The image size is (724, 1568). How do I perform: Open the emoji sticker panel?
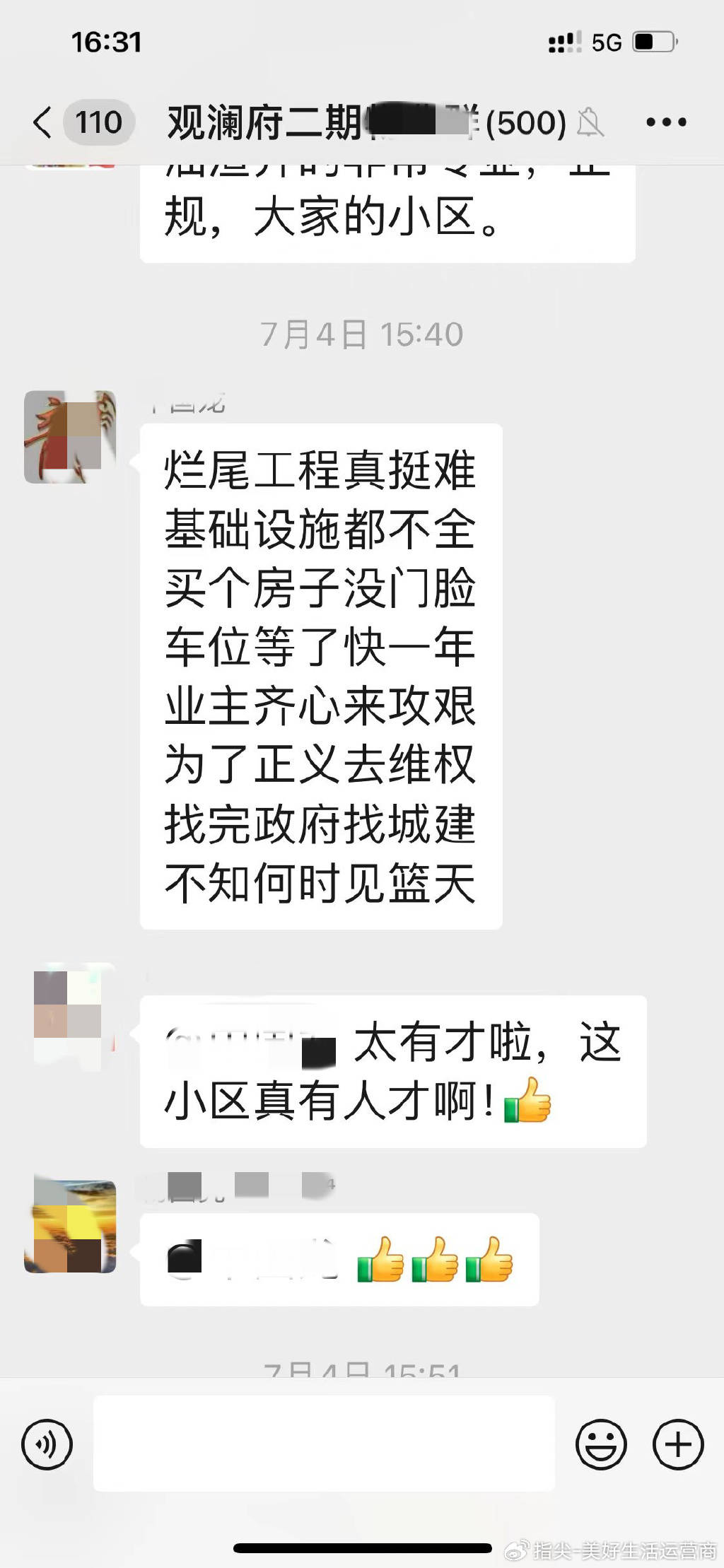coord(601,1444)
